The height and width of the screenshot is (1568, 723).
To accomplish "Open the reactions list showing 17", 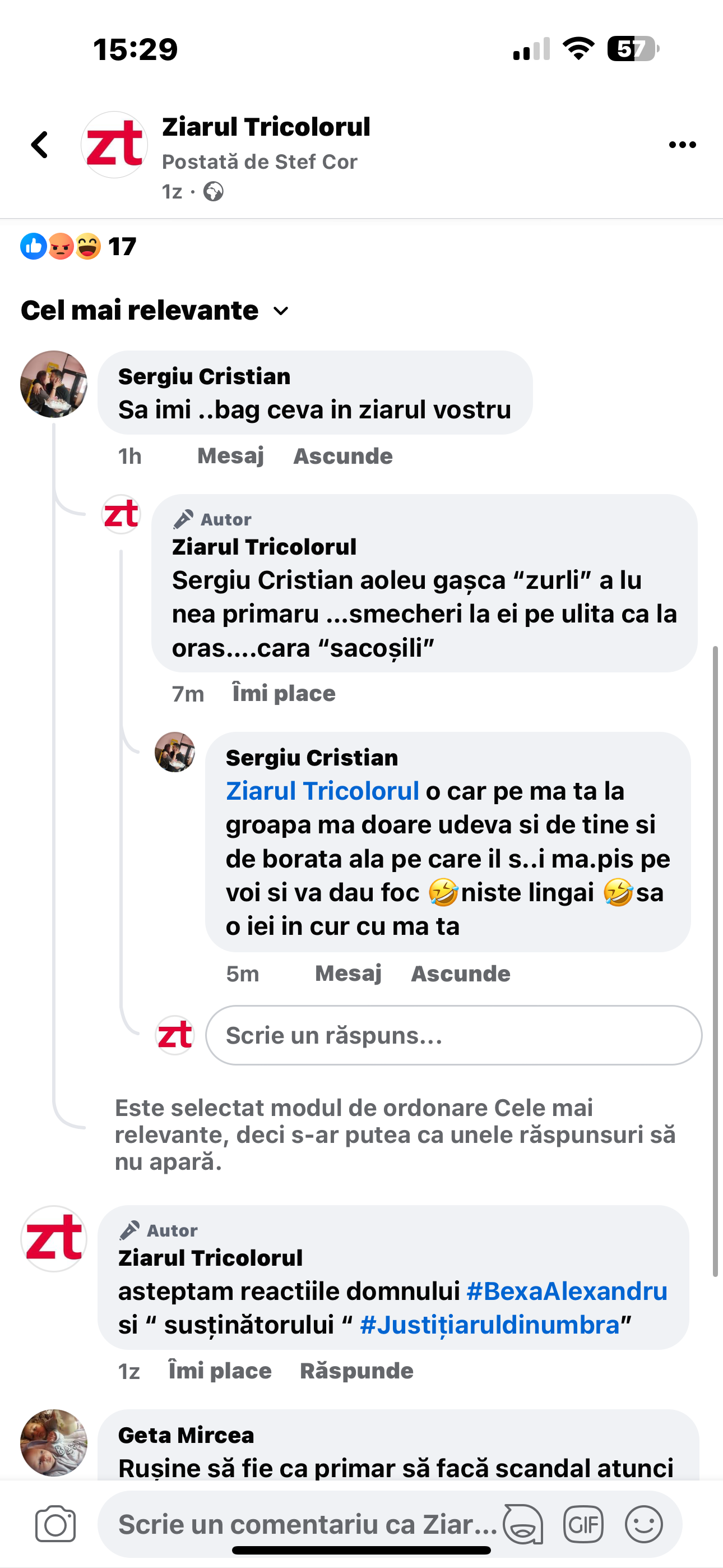I will [x=78, y=247].
